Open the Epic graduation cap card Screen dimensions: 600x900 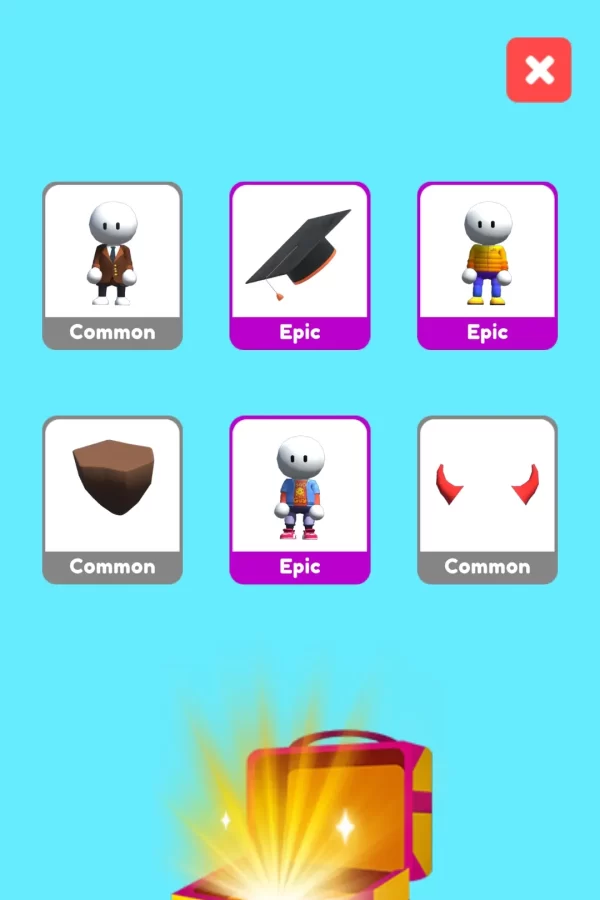pyautogui.click(x=299, y=265)
